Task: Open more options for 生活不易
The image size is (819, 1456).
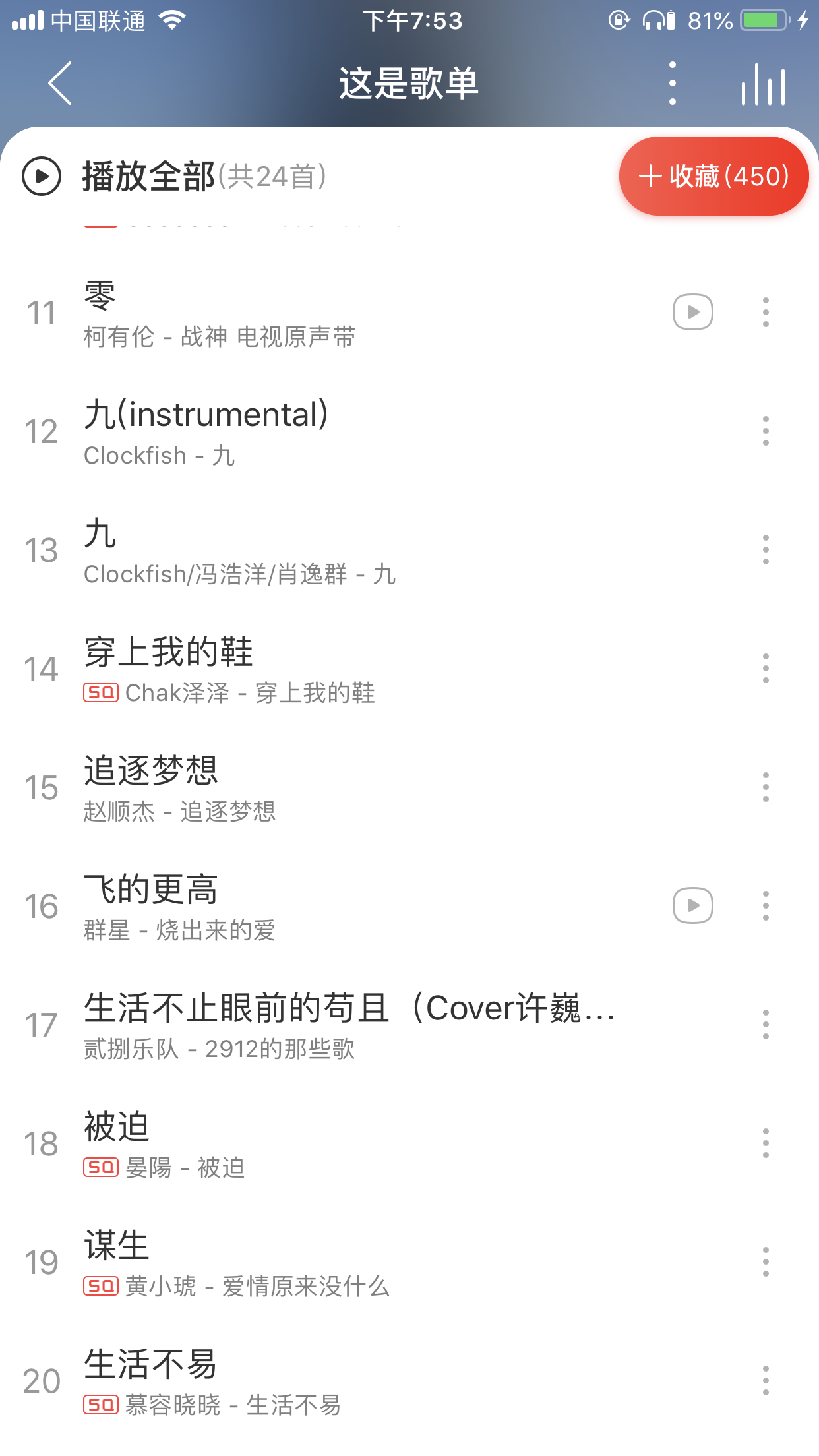Action: point(766,1381)
